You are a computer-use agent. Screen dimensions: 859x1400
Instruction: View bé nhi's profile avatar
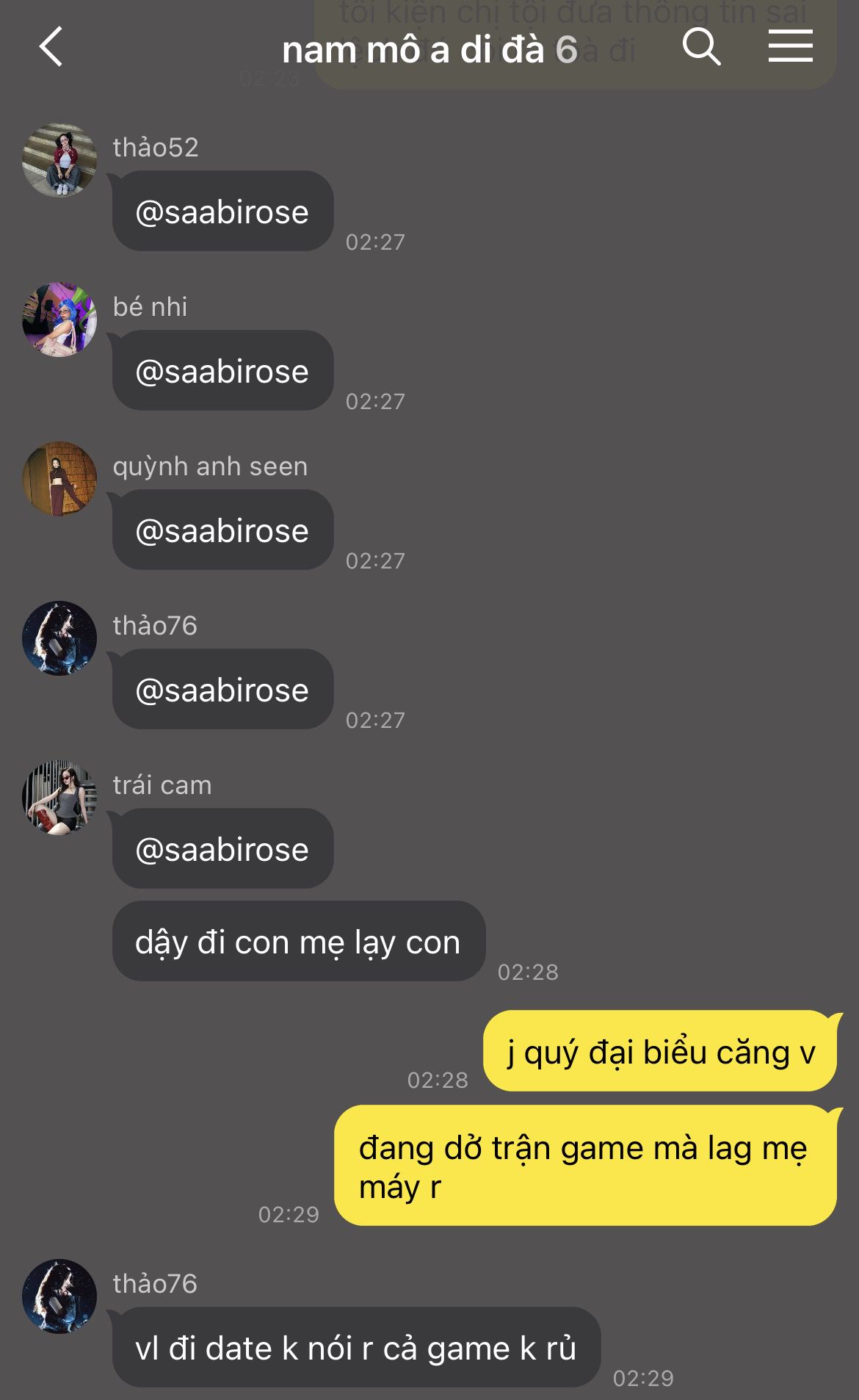(59, 320)
